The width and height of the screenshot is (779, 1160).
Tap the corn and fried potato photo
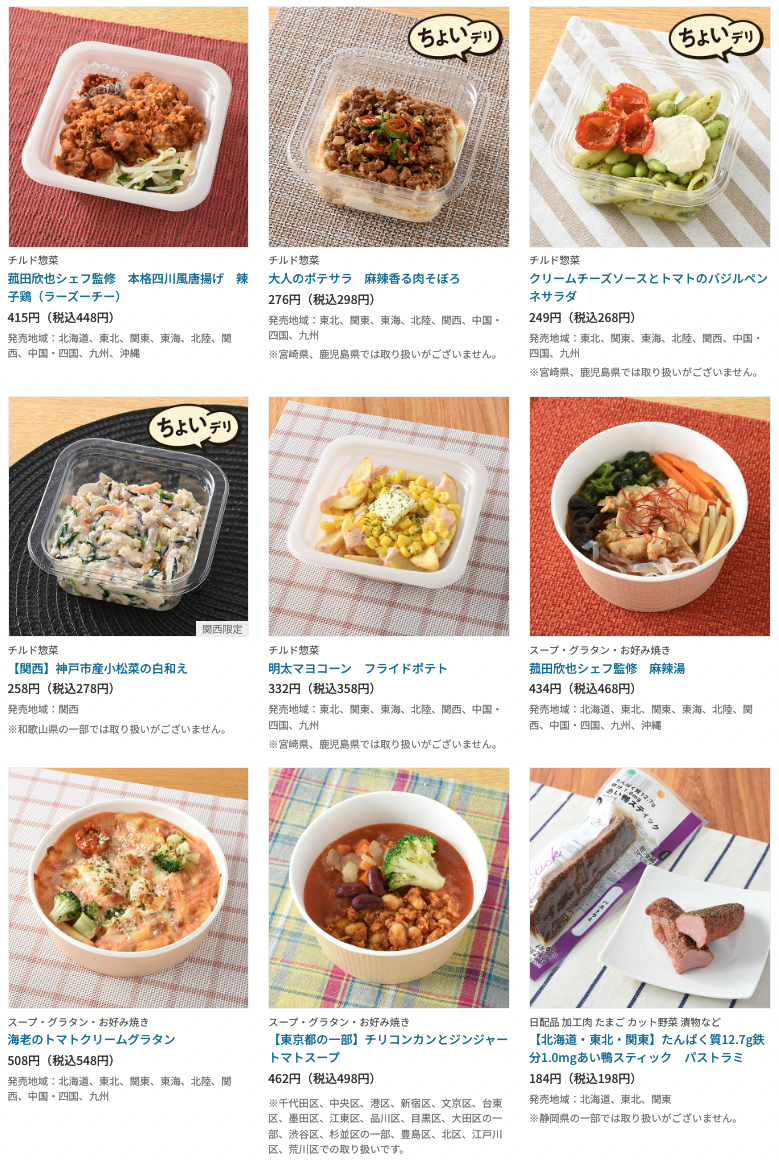[388, 517]
